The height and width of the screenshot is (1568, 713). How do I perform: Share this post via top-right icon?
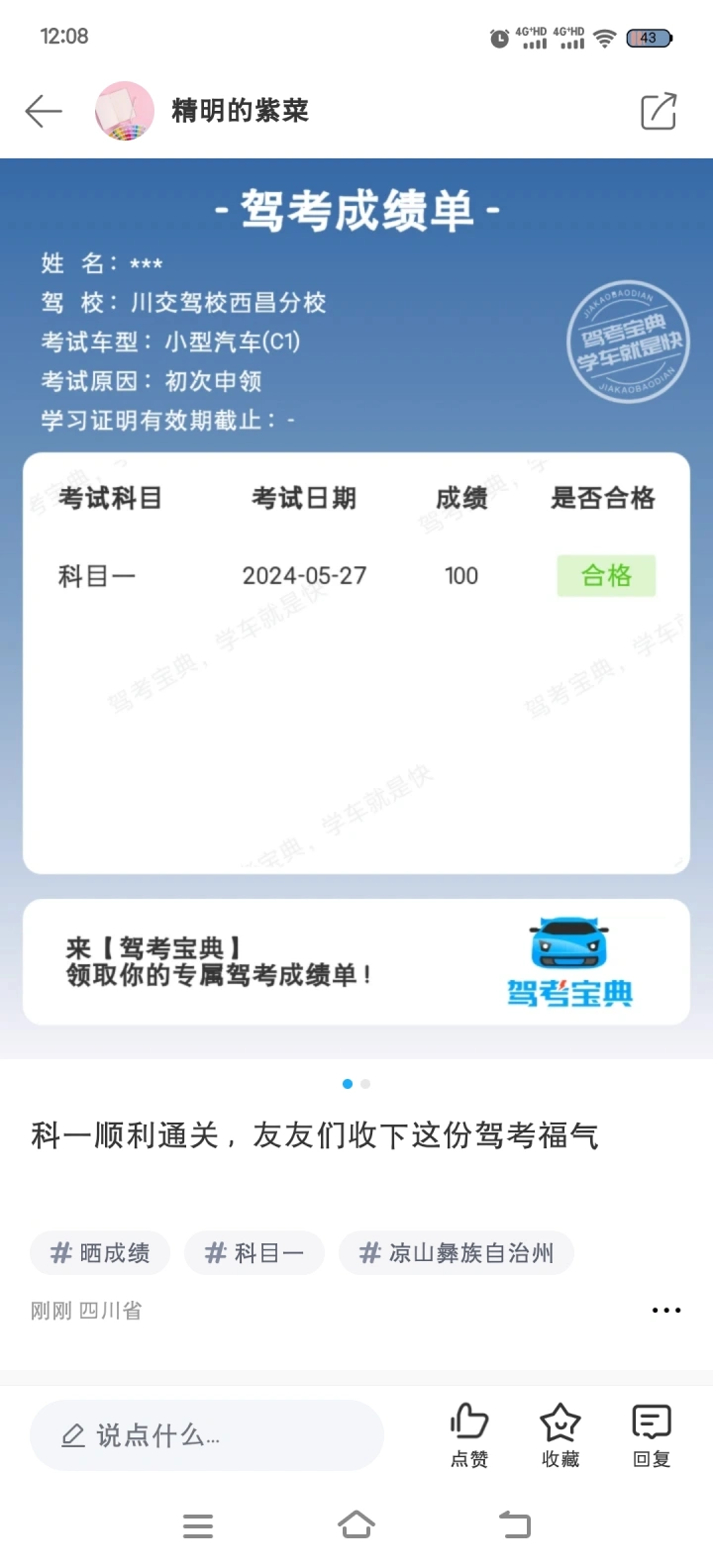(x=659, y=111)
